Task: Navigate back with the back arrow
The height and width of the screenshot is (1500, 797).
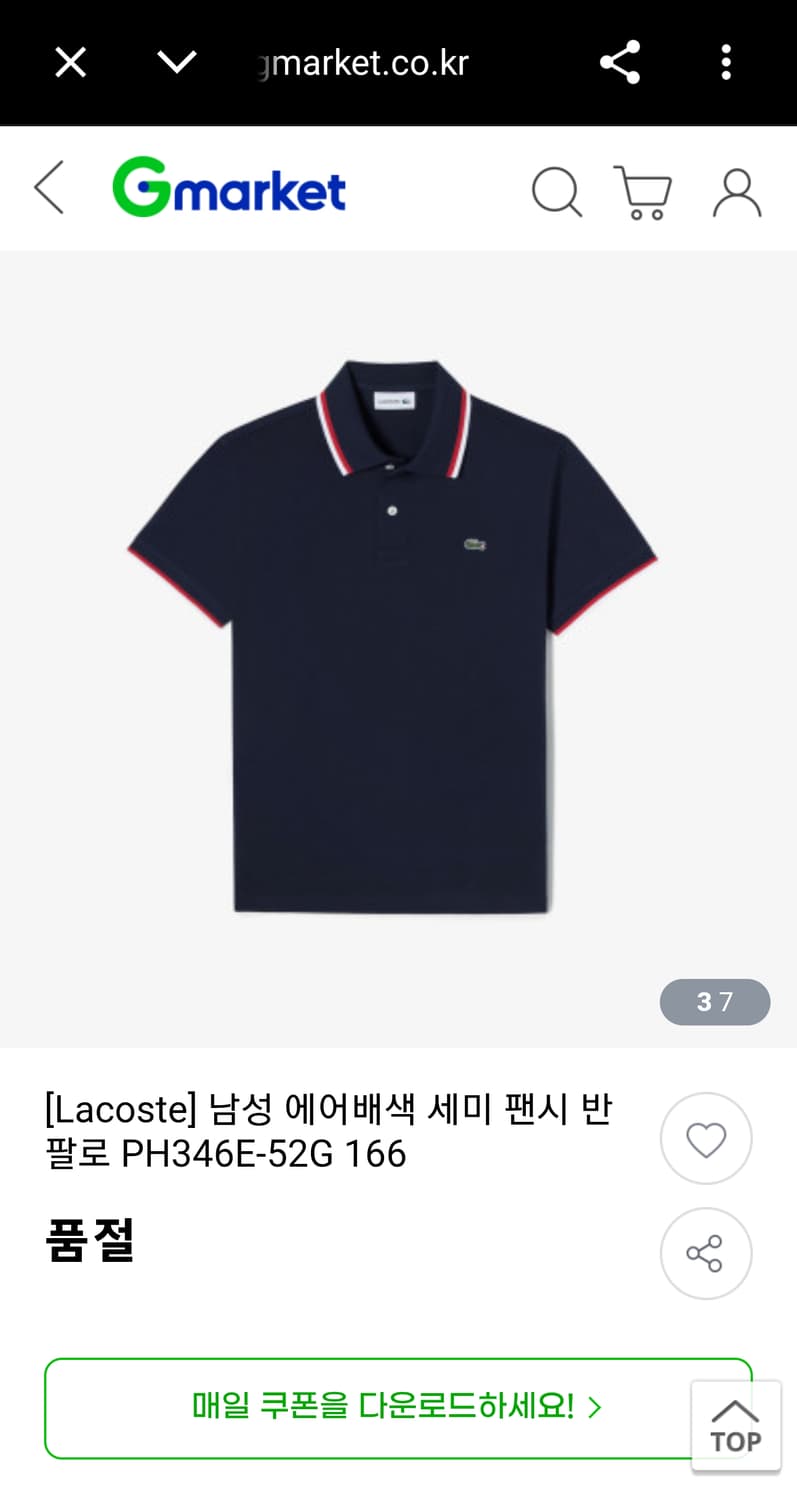Action: 47,187
